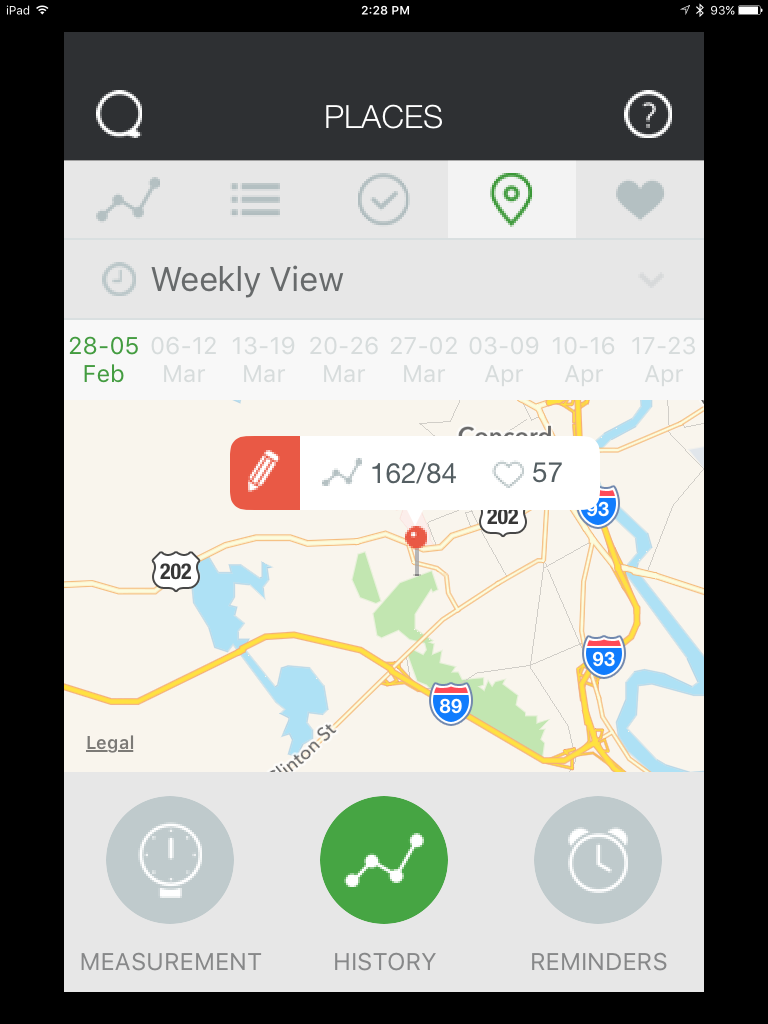Go to Measurement section
Screen dimensions: 768x1024
170,860
